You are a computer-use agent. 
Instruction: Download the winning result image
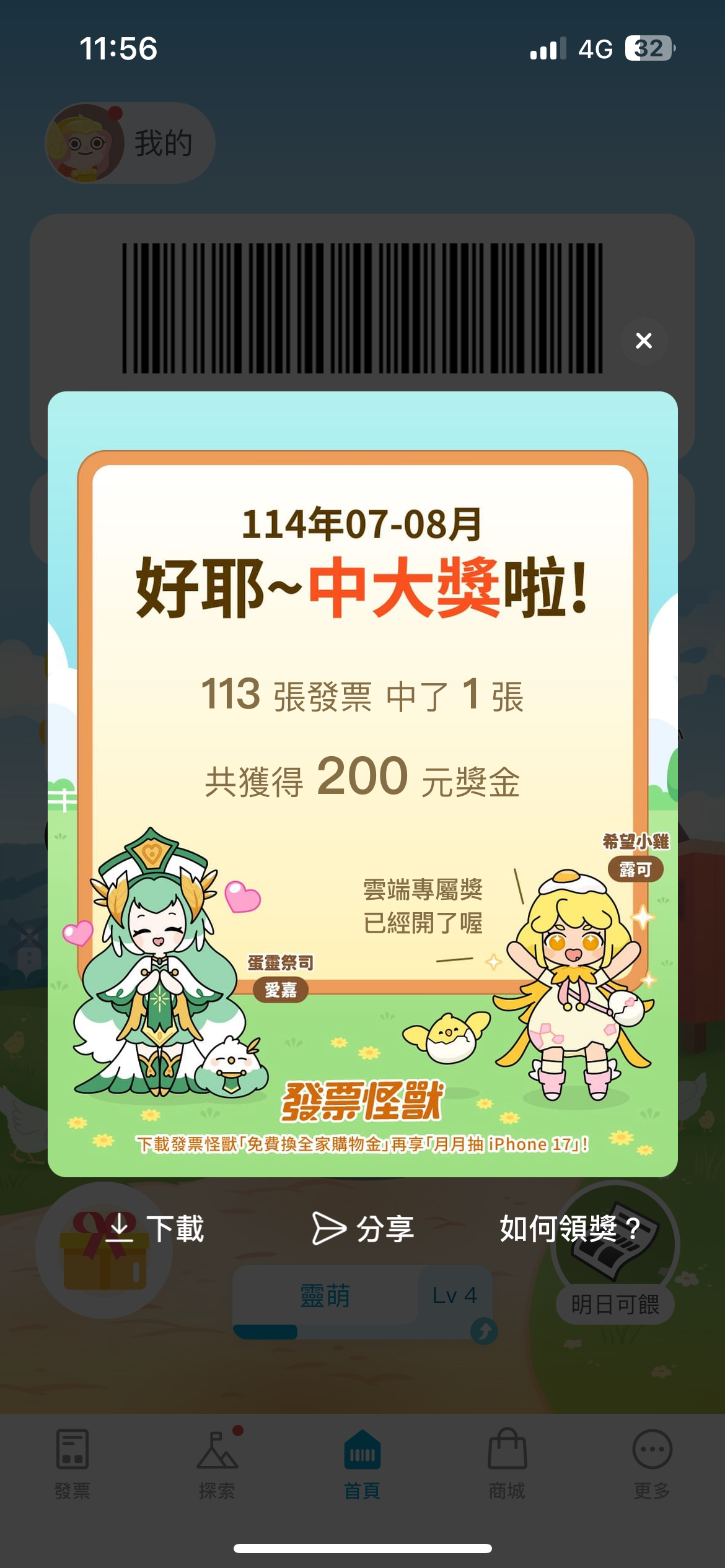point(155,1229)
